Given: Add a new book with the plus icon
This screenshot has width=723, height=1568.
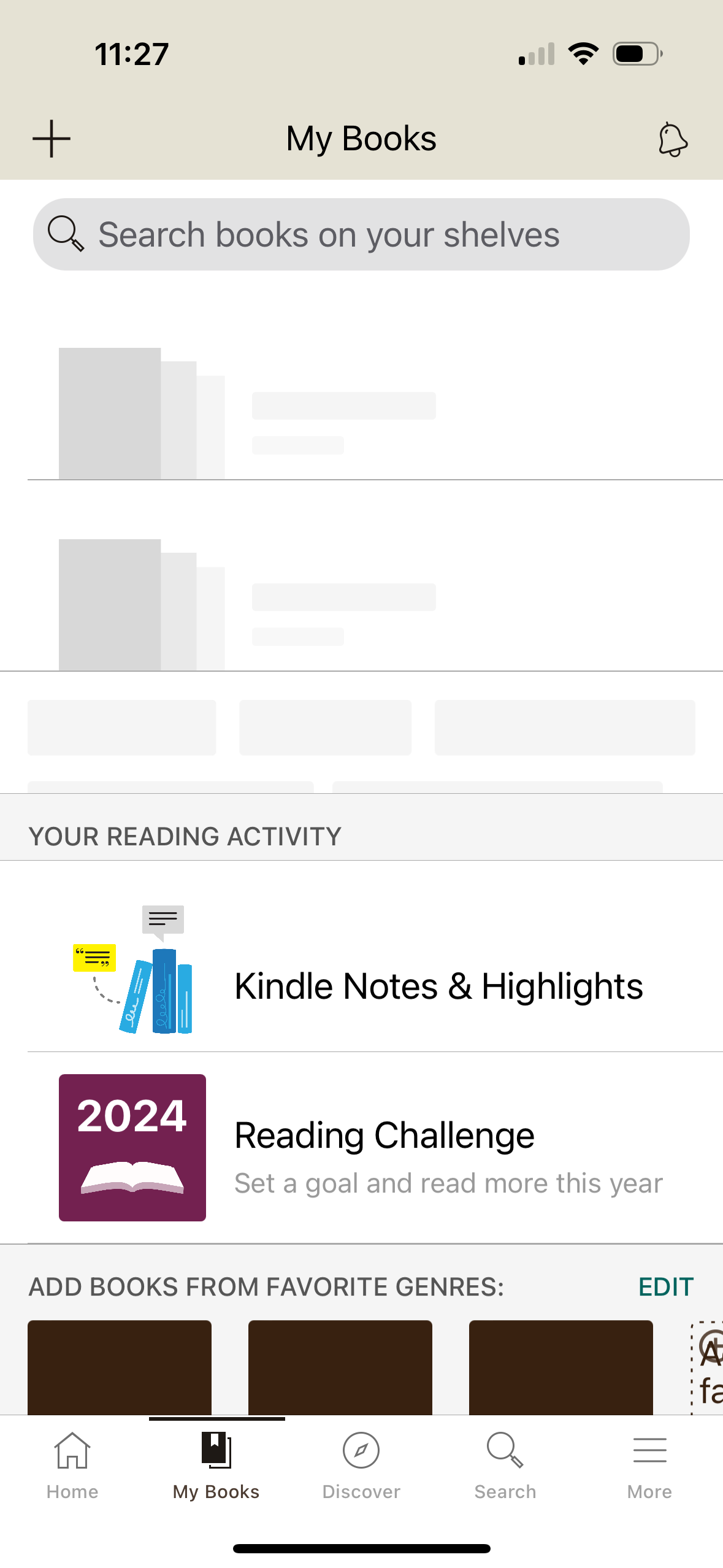Looking at the screenshot, I should coord(52,138).
